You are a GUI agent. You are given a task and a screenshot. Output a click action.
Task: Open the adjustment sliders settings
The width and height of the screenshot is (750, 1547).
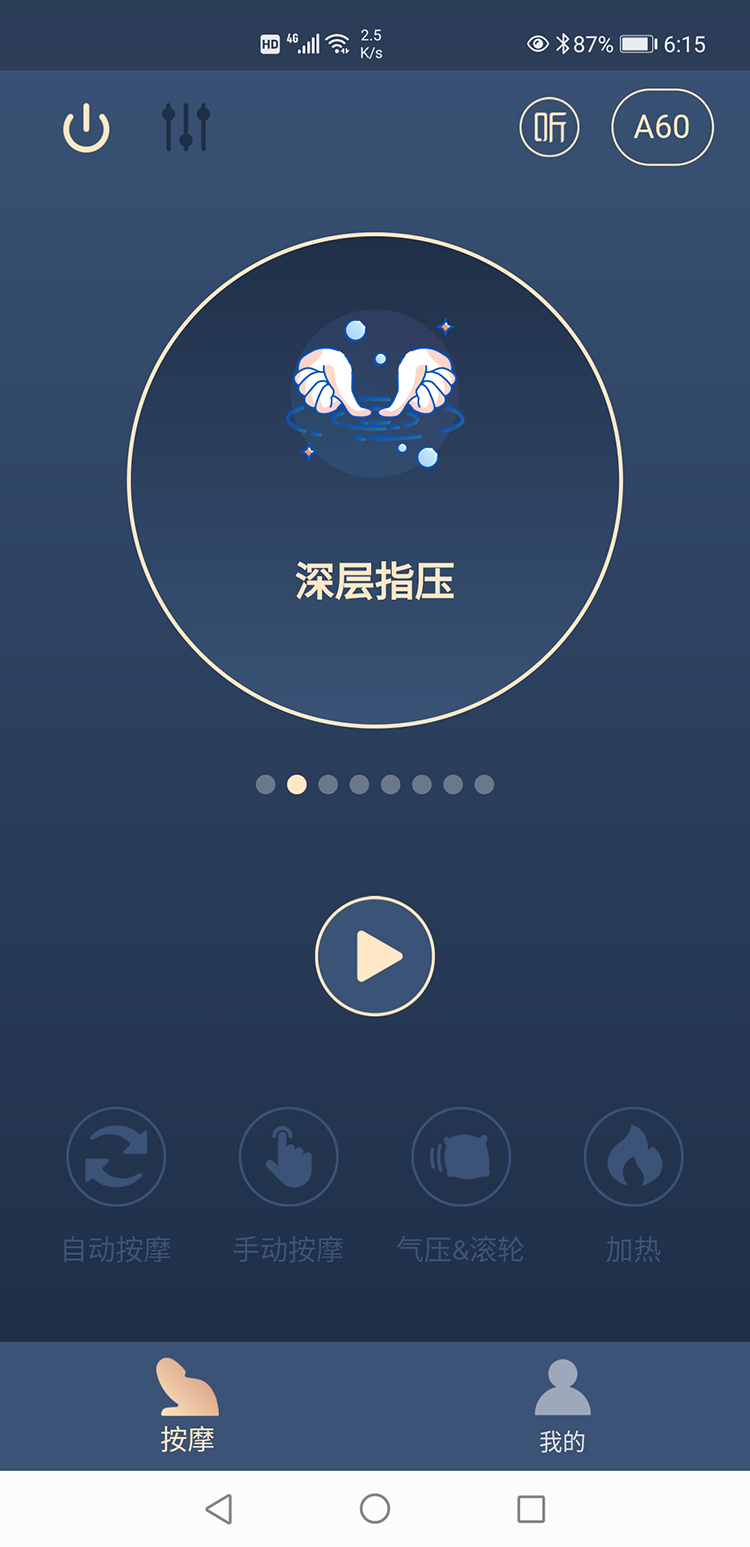[x=186, y=127]
